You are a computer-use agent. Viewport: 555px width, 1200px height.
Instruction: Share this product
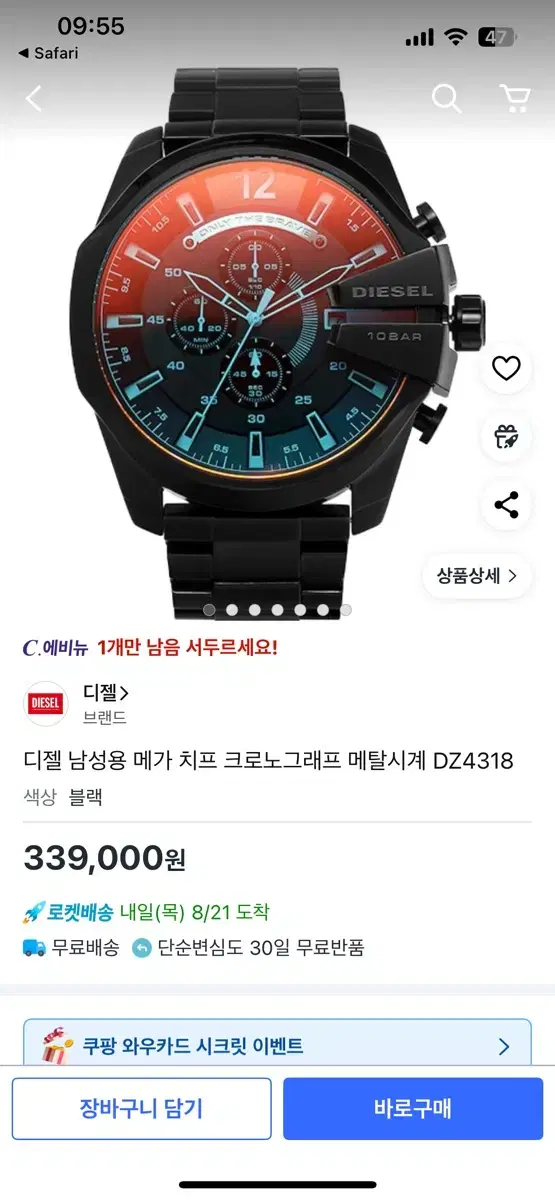click(507, 505)
